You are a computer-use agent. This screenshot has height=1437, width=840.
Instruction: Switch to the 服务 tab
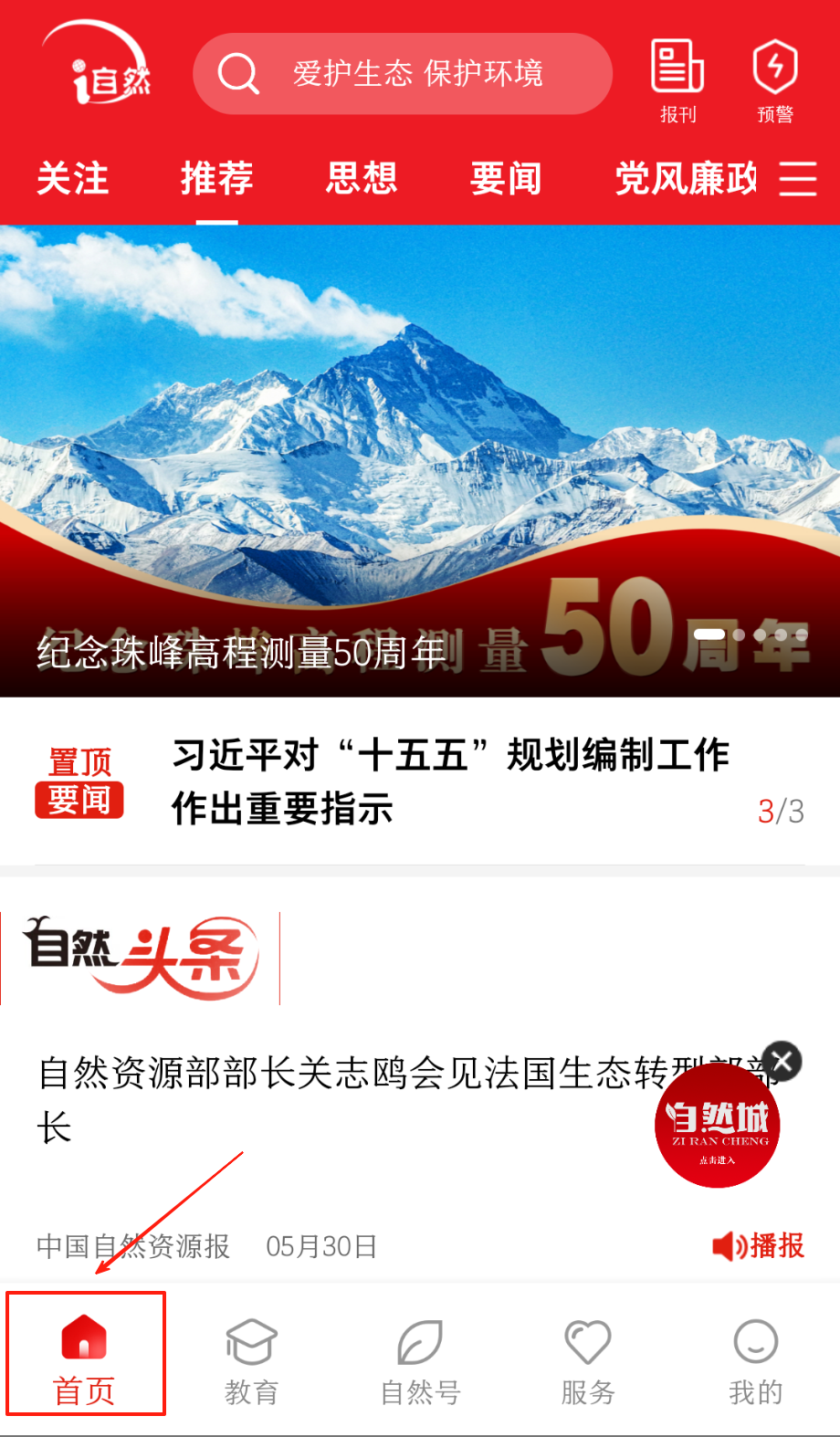coord(588,1355)
